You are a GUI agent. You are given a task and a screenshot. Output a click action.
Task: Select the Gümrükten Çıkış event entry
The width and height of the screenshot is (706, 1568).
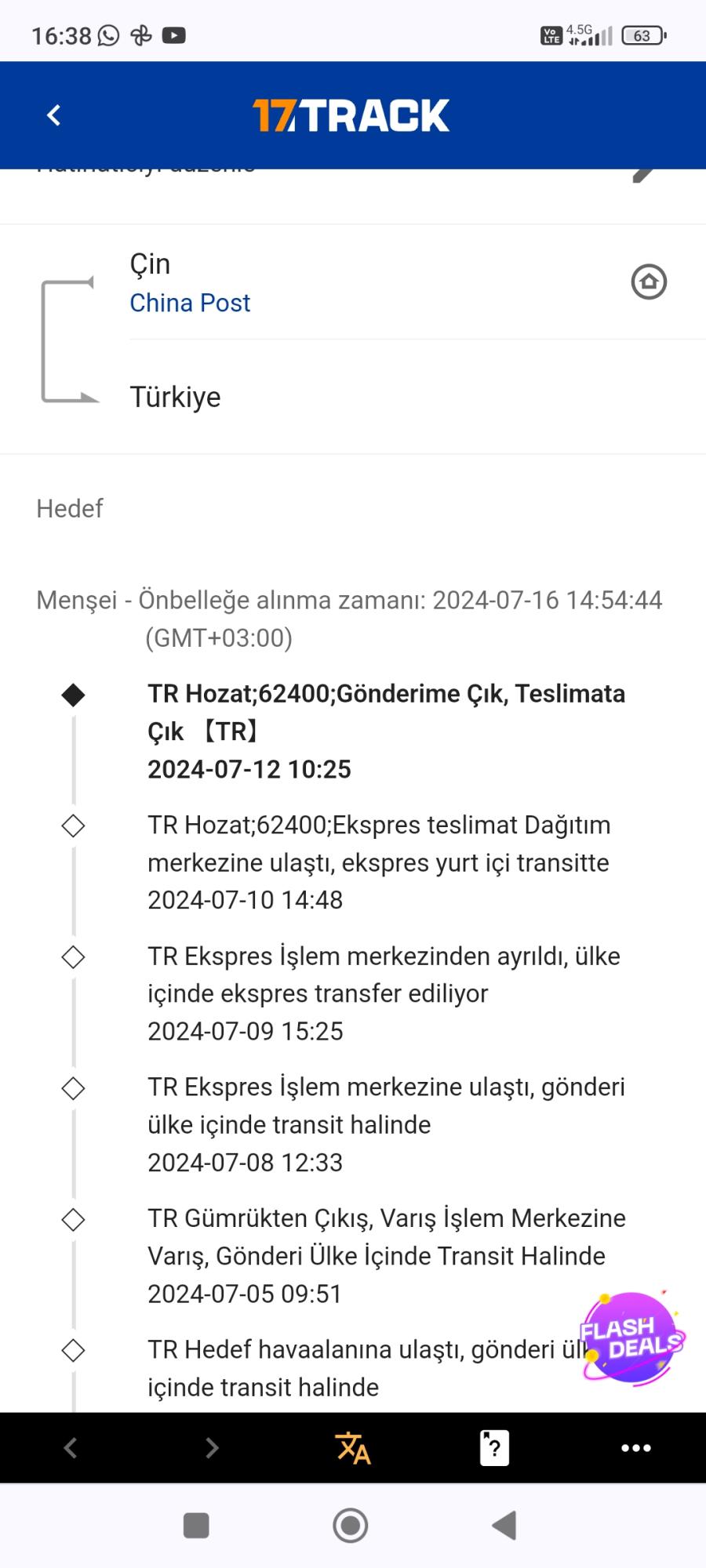74,1219
